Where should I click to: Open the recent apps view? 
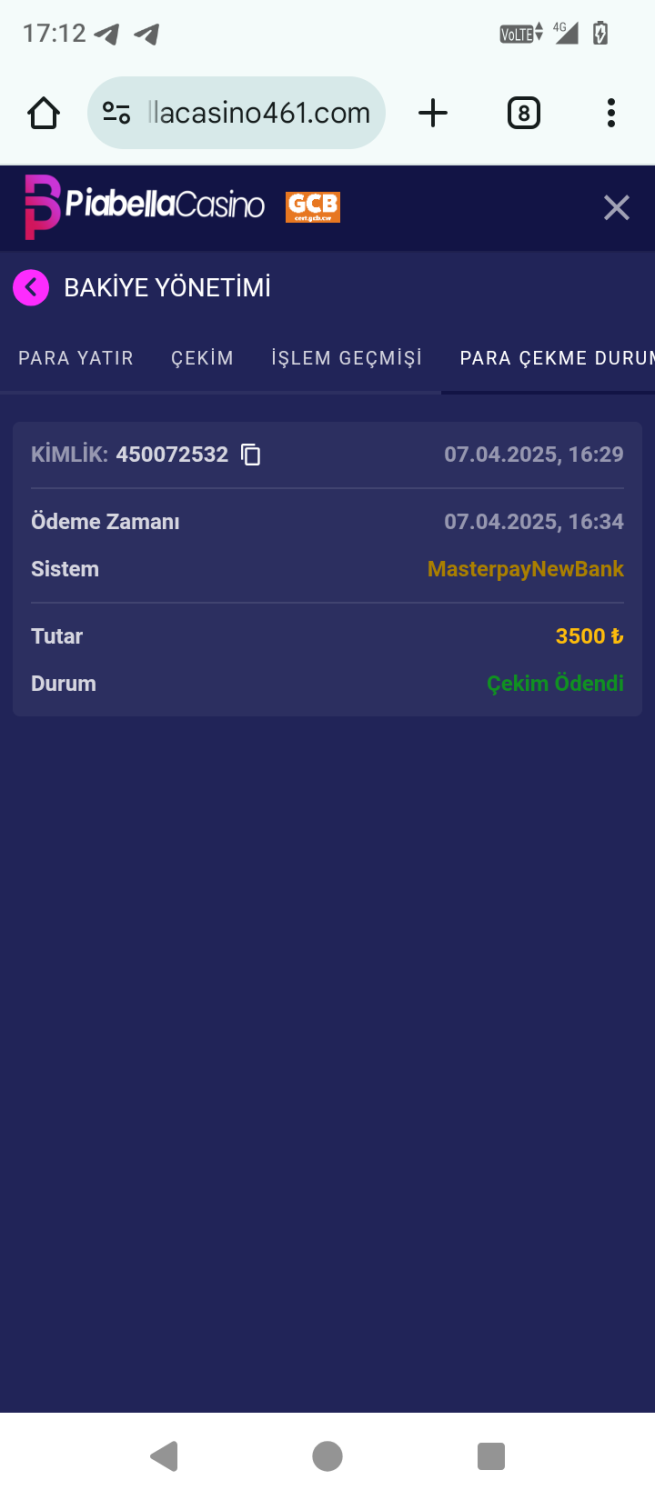click(491, 1456)
